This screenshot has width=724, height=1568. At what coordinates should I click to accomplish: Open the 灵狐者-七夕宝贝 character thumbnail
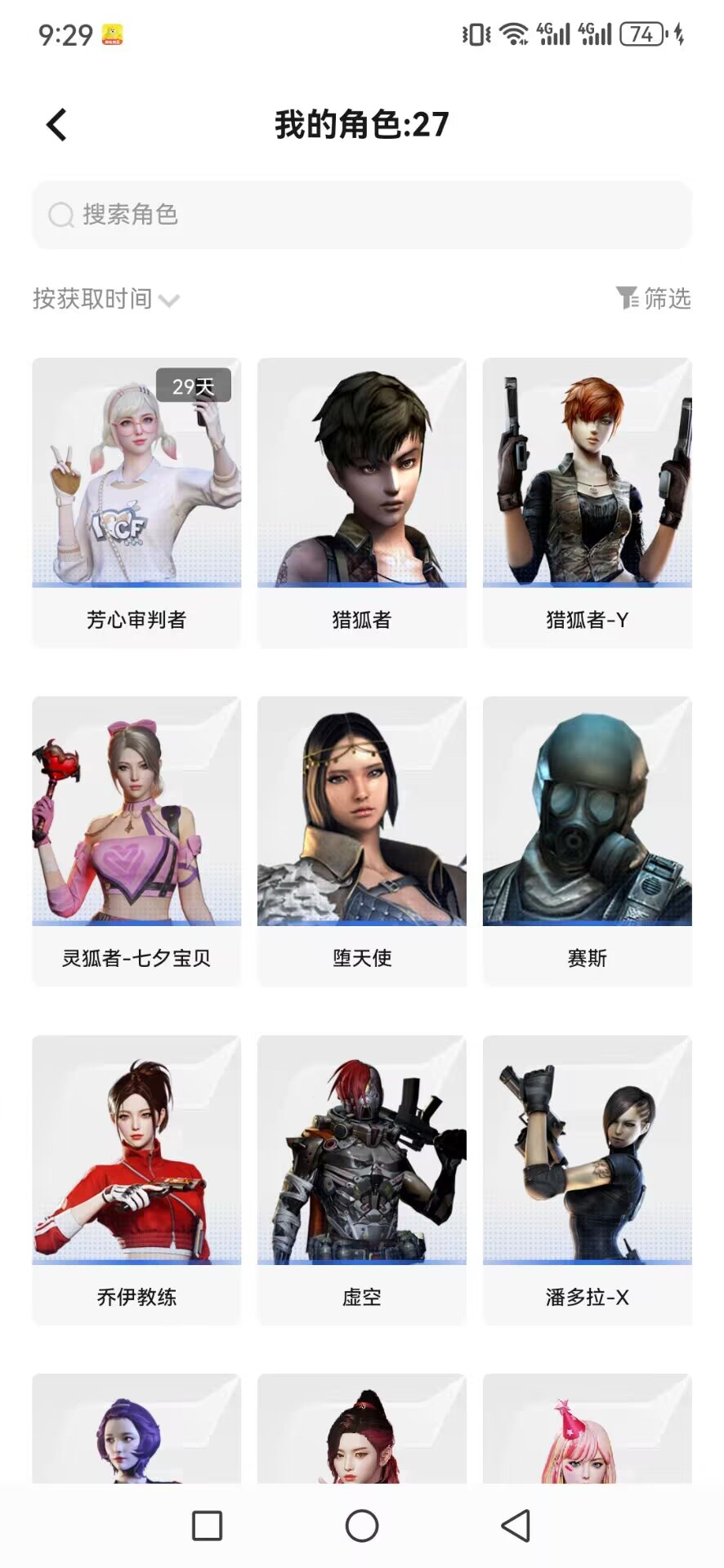136,808
